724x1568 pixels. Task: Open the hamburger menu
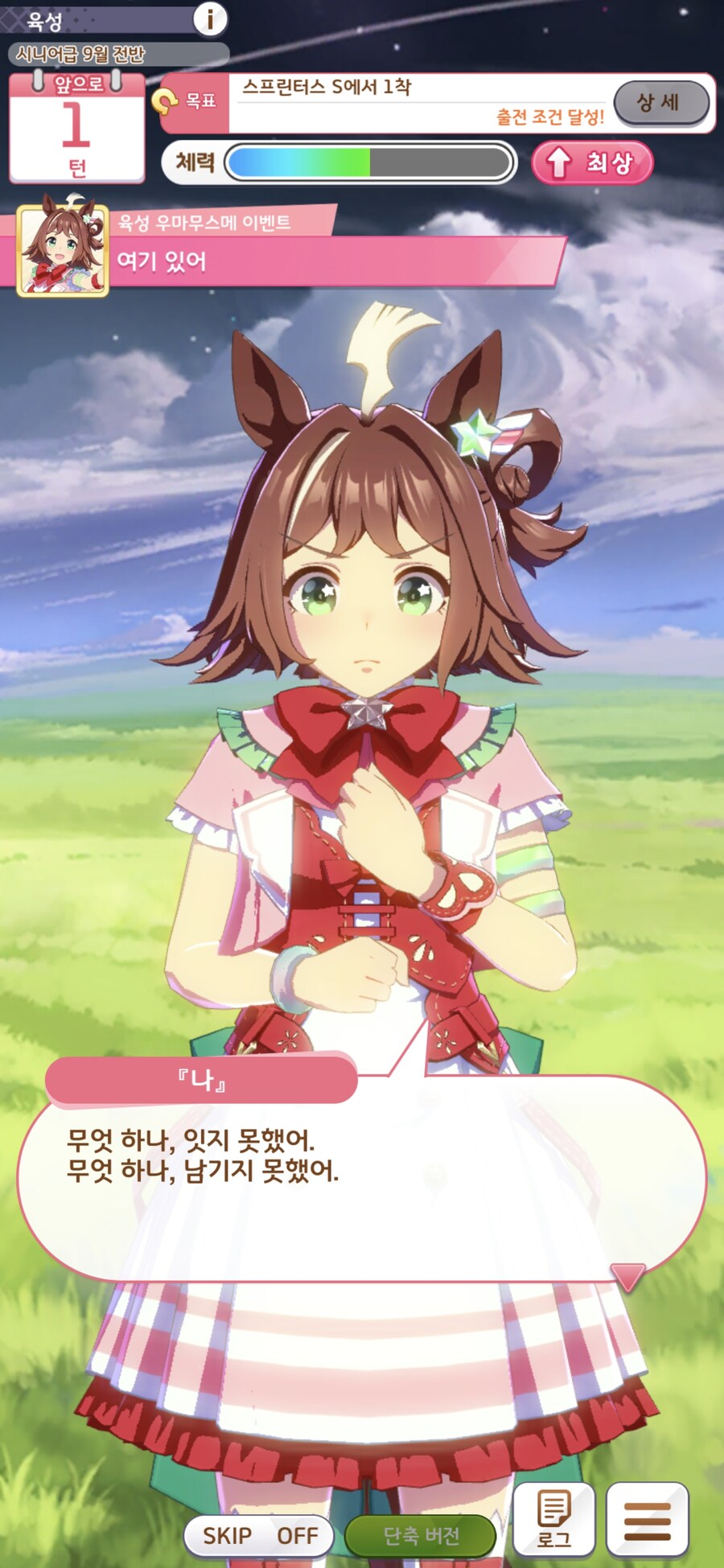click(647, 1519)
